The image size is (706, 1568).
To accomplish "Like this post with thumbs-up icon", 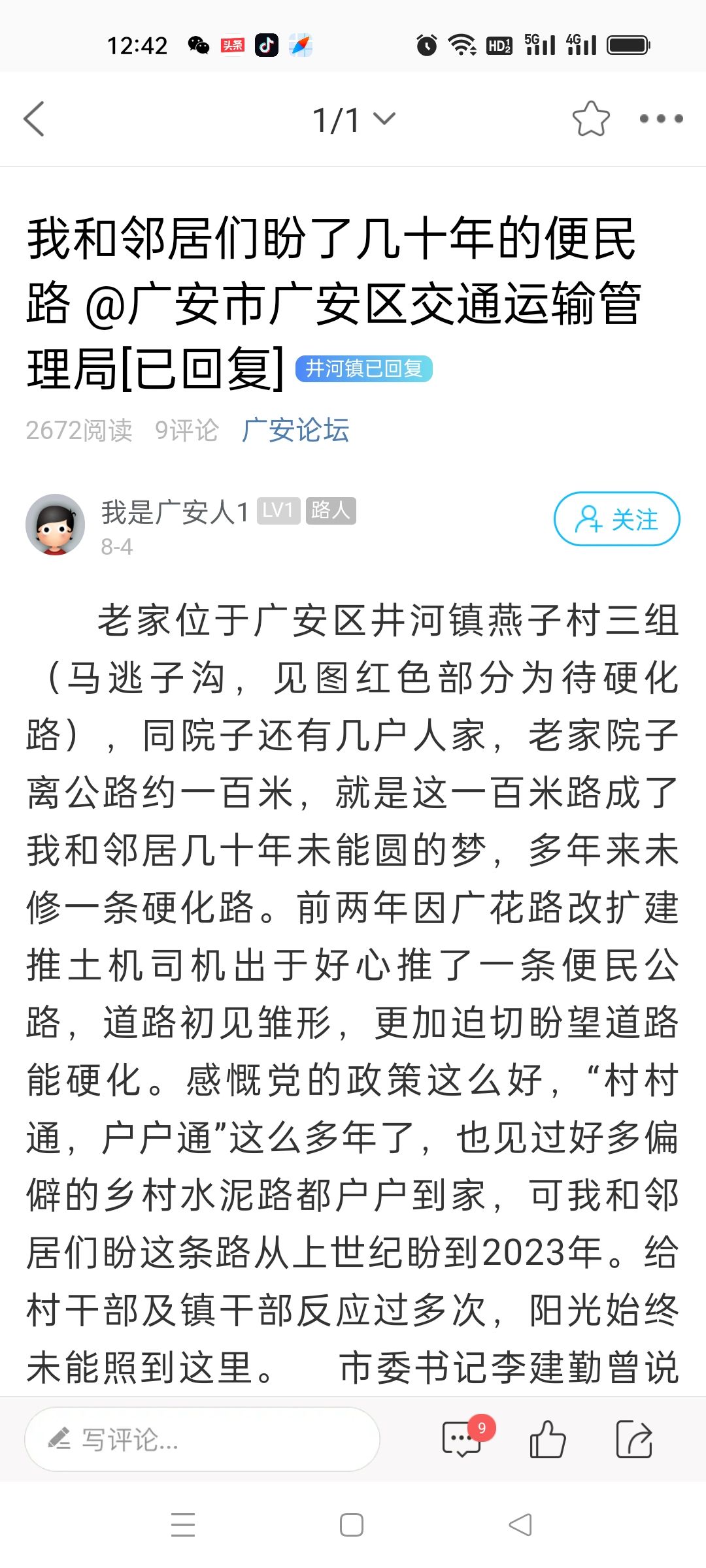I will 547,1439.
